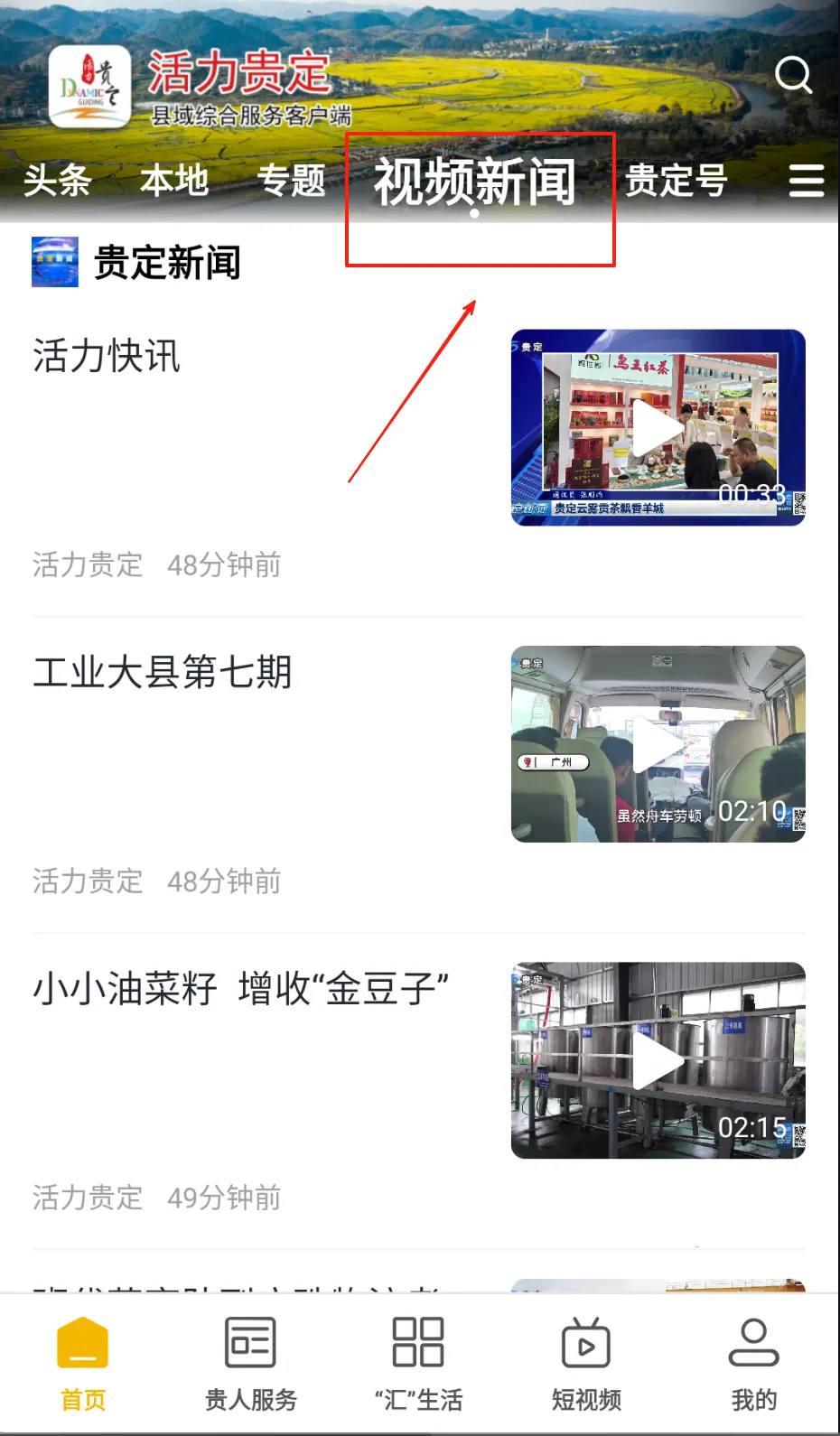Open the search magnifier icon
This screenshot has width=840, height=1436.
794,75
